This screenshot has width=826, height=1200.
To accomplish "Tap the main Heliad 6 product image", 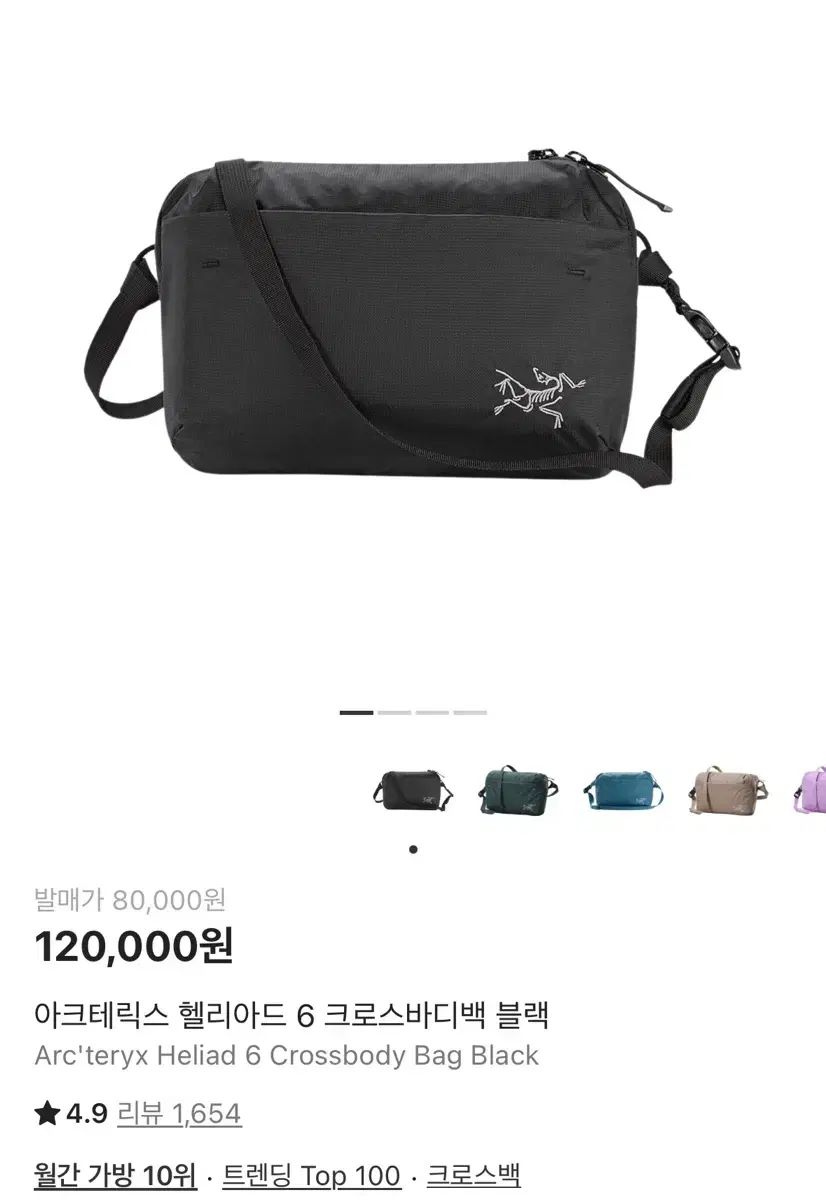I will 413,320.
